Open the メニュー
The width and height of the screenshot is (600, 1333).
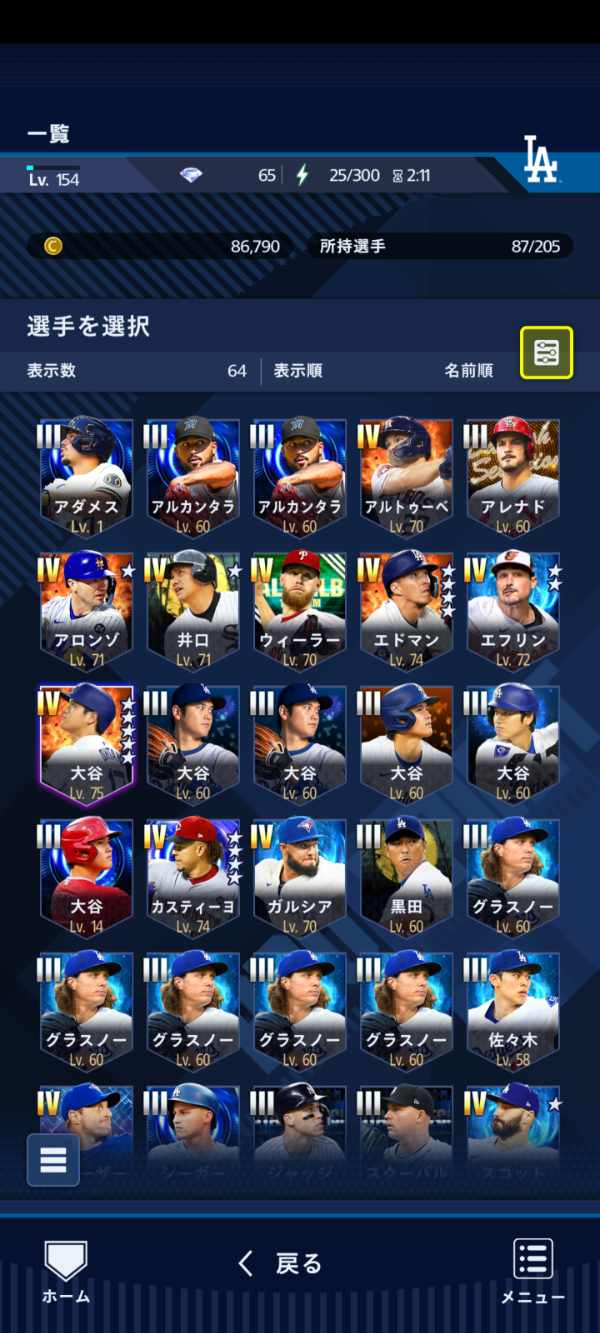coord(533,1271)
